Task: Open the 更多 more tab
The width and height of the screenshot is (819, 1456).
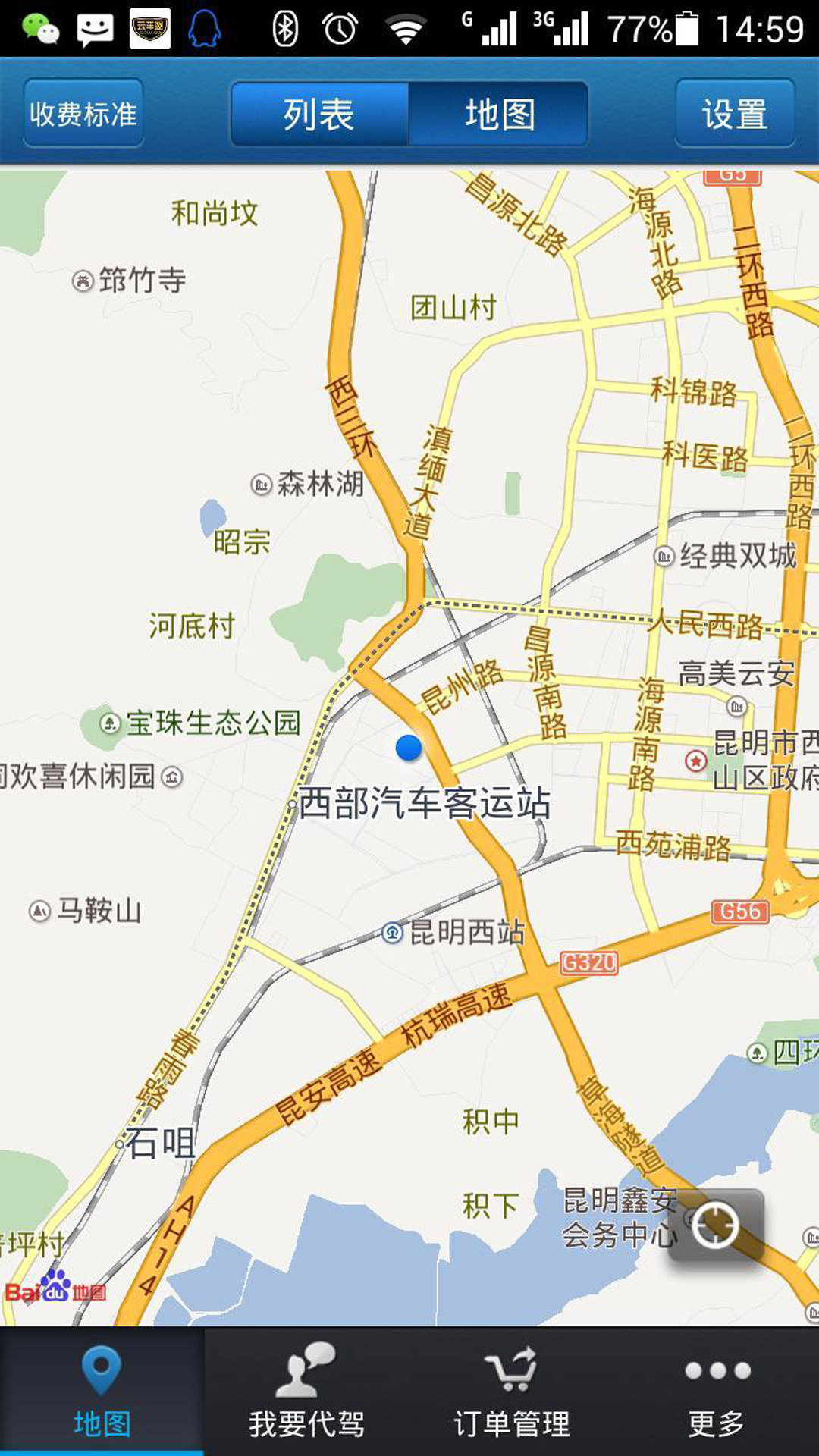Action: (717, 1392)
